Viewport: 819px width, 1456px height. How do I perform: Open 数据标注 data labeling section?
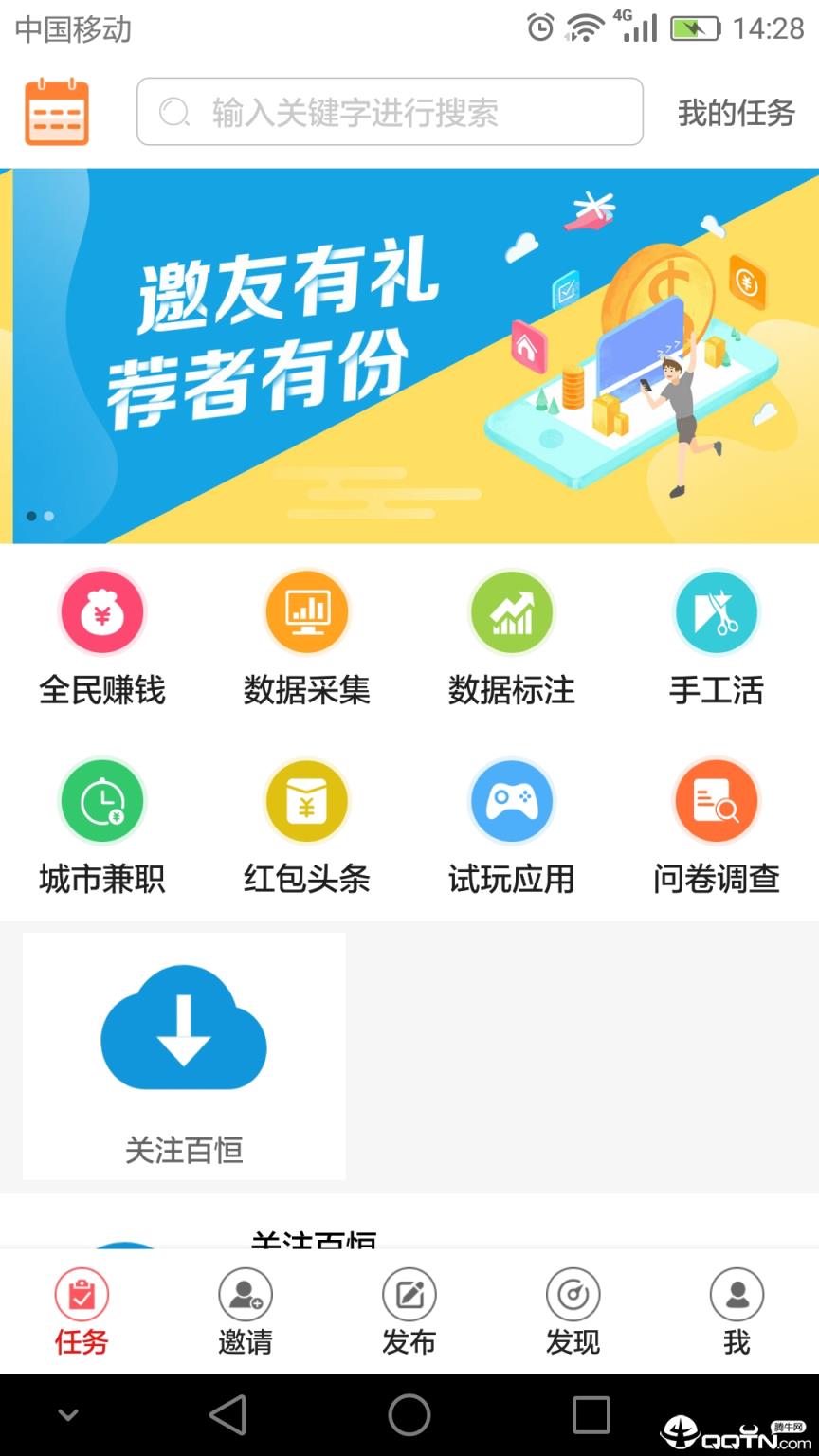coord(512,611)
